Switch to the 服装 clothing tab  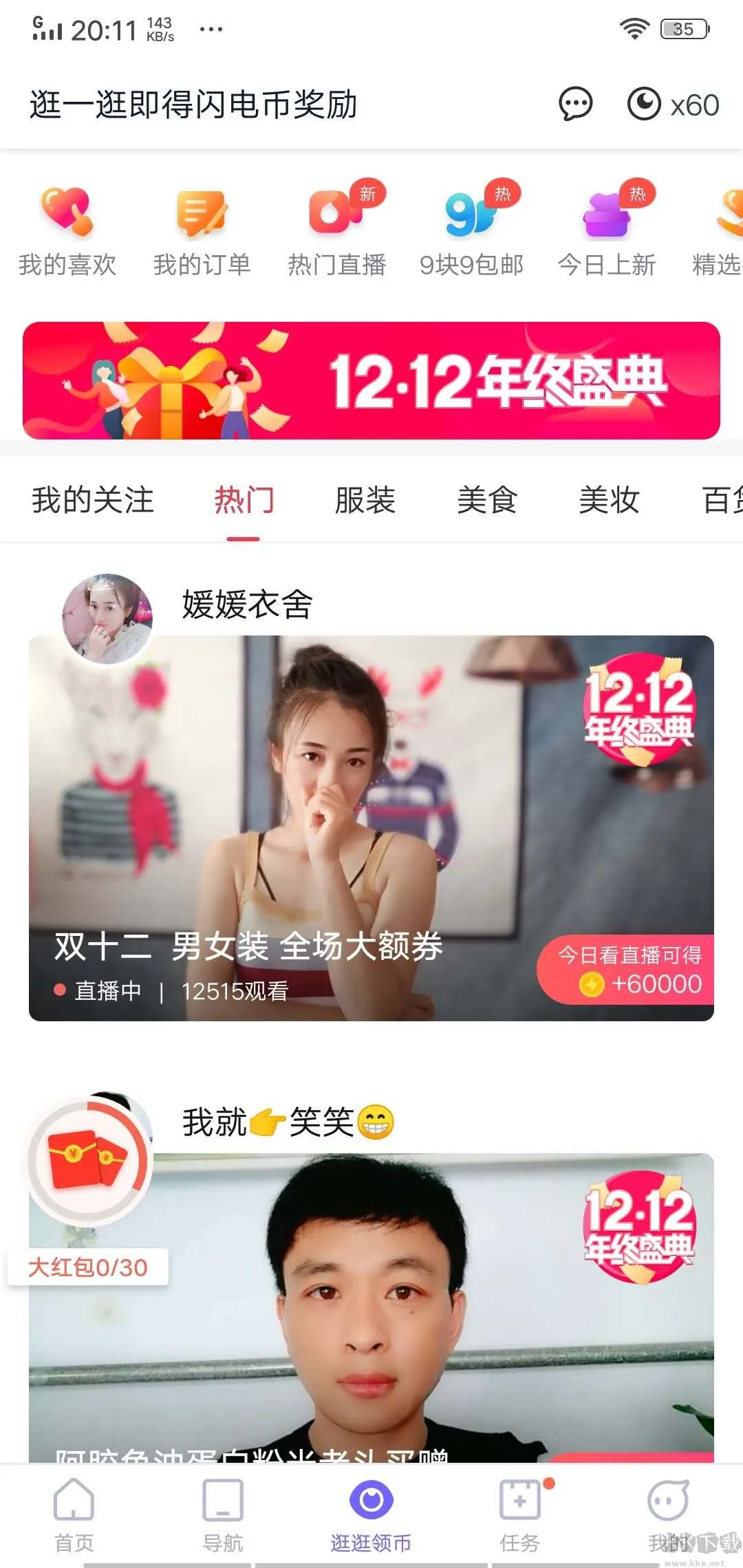[x=366, y=500]
